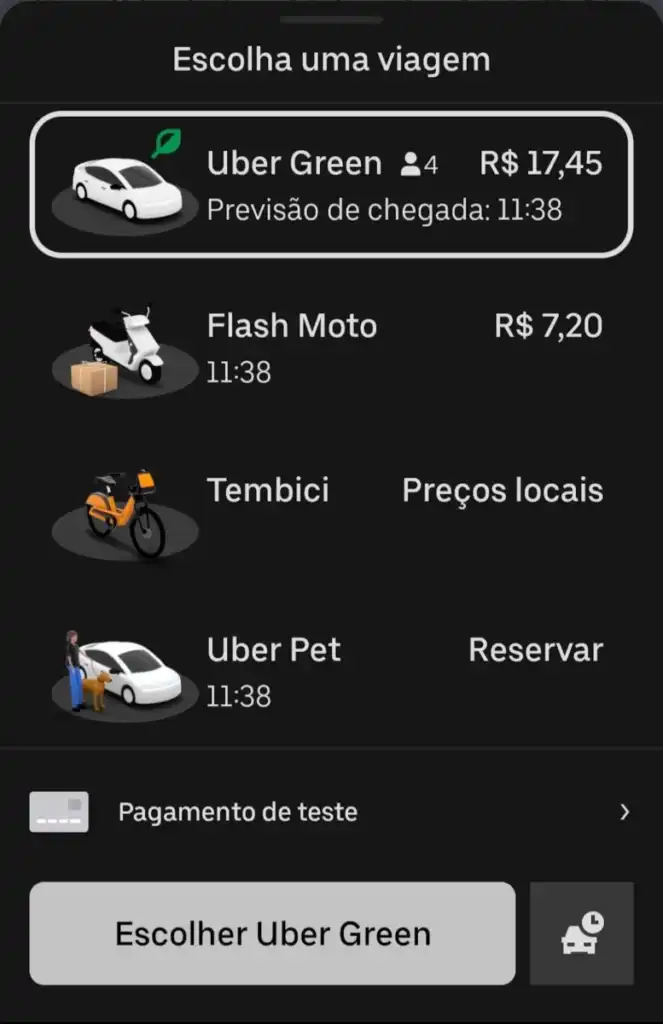Open the Pagamento de teste payment method
Image resolution: width=663 pixels, height=1024 pixels.
(331, 812)
